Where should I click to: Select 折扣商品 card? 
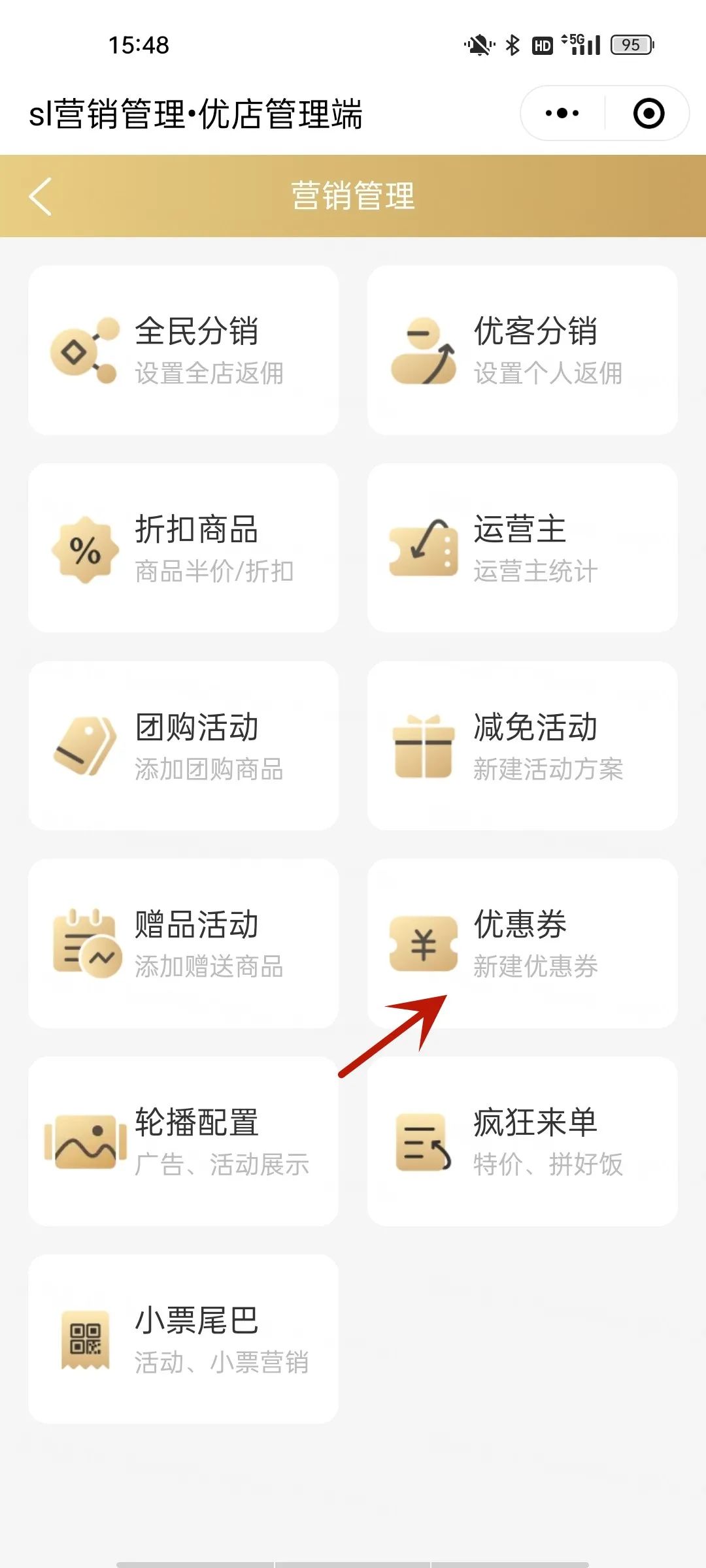click(x=183, y=548)
